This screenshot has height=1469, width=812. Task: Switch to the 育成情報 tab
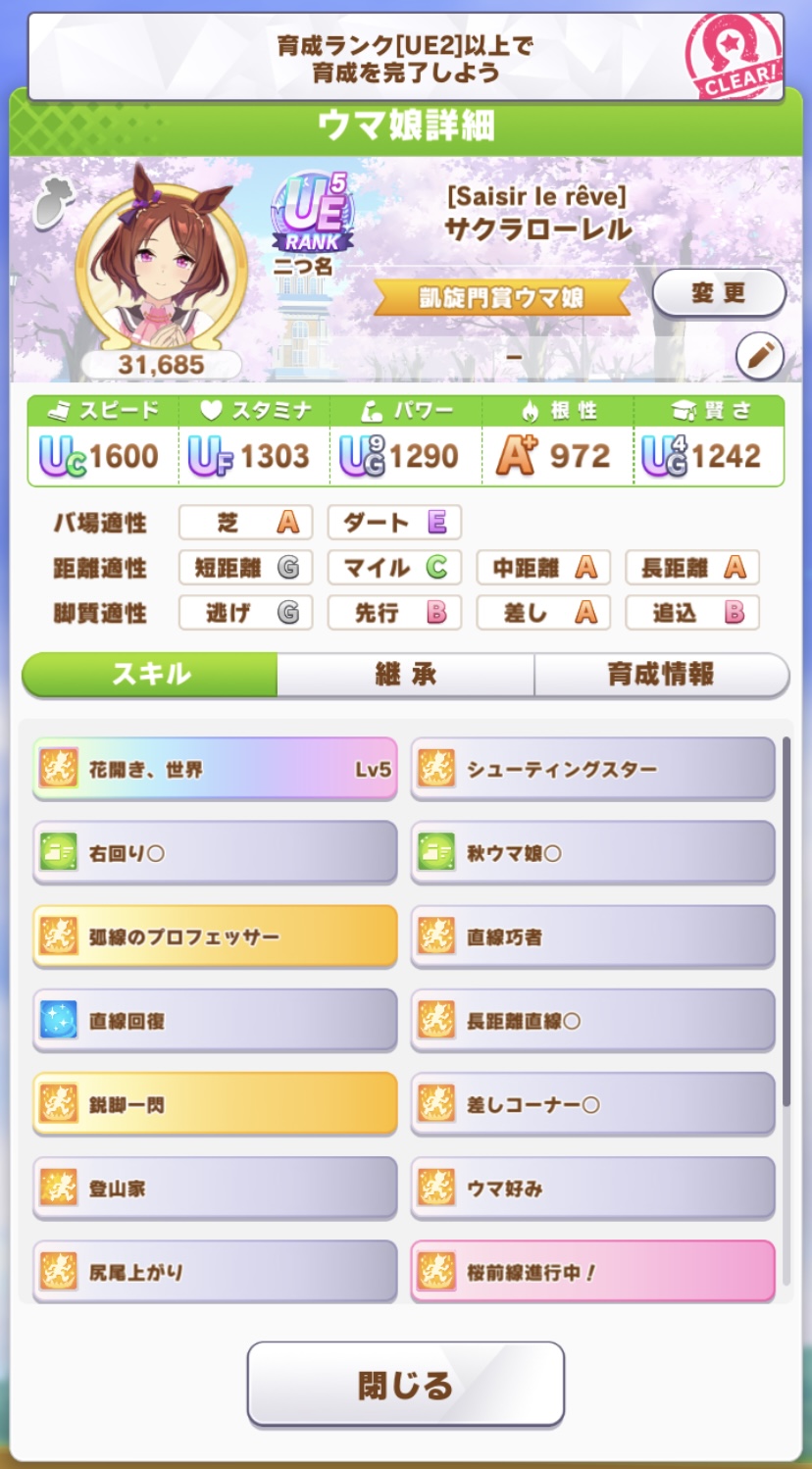point(661,675)
